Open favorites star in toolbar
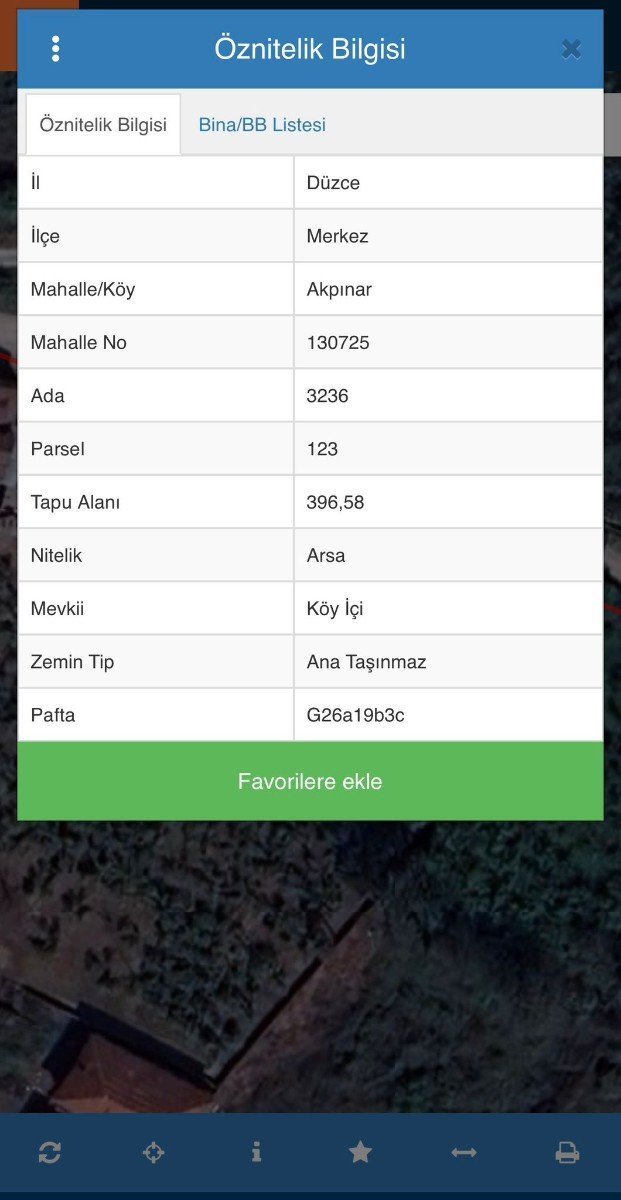The height and width of the screenshot is (1200, 621). point(360,1153)
